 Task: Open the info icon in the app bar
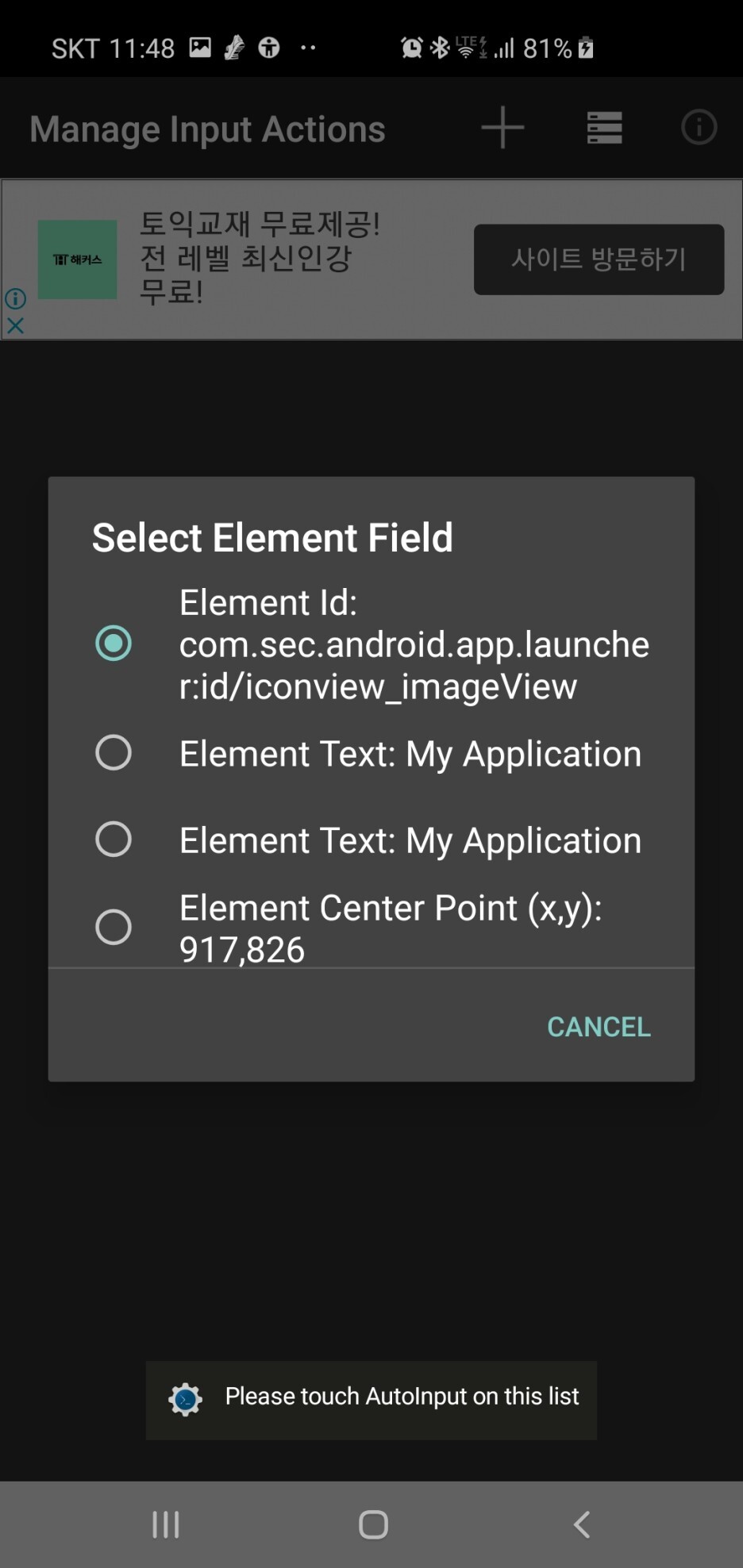pyautogui.click(x=699, y=127)
